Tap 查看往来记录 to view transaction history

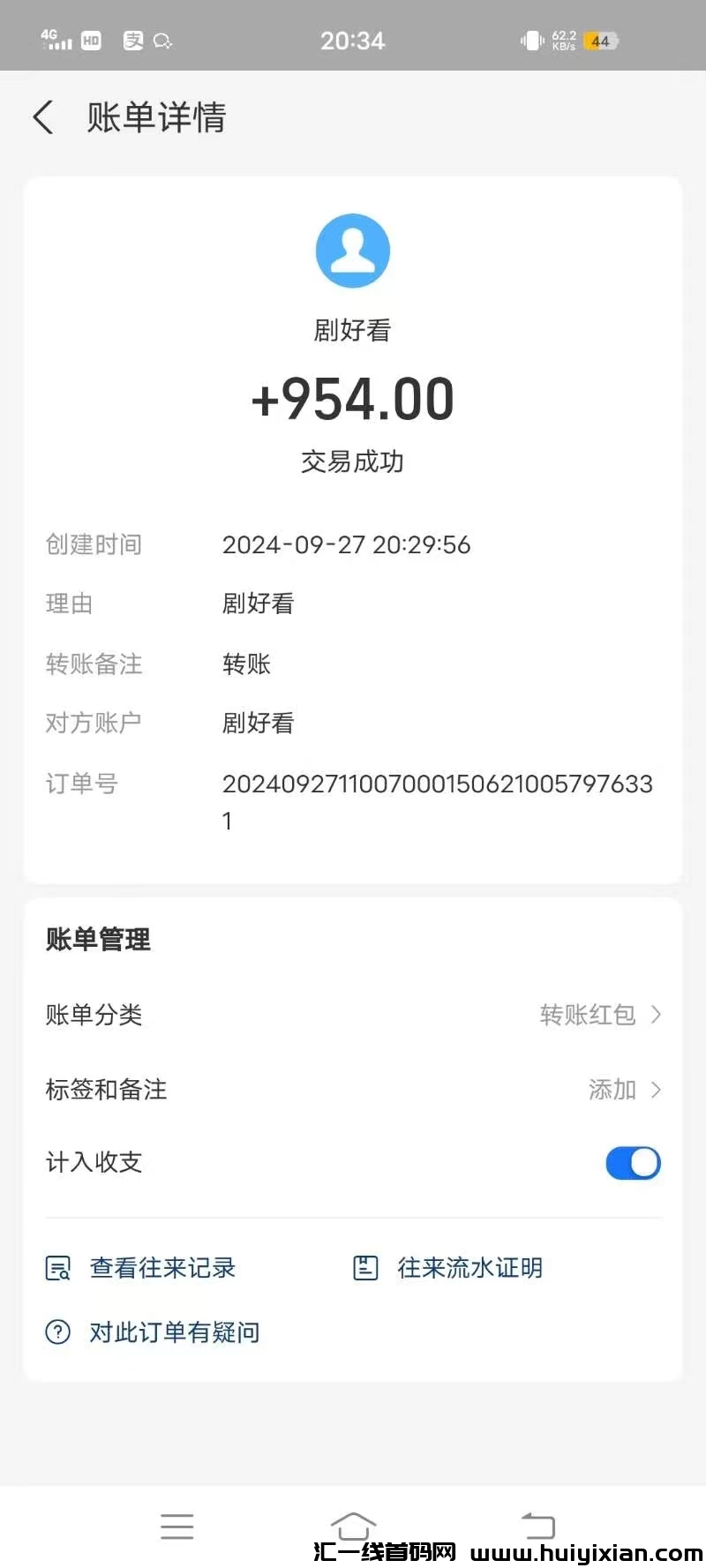point(161,1267)
